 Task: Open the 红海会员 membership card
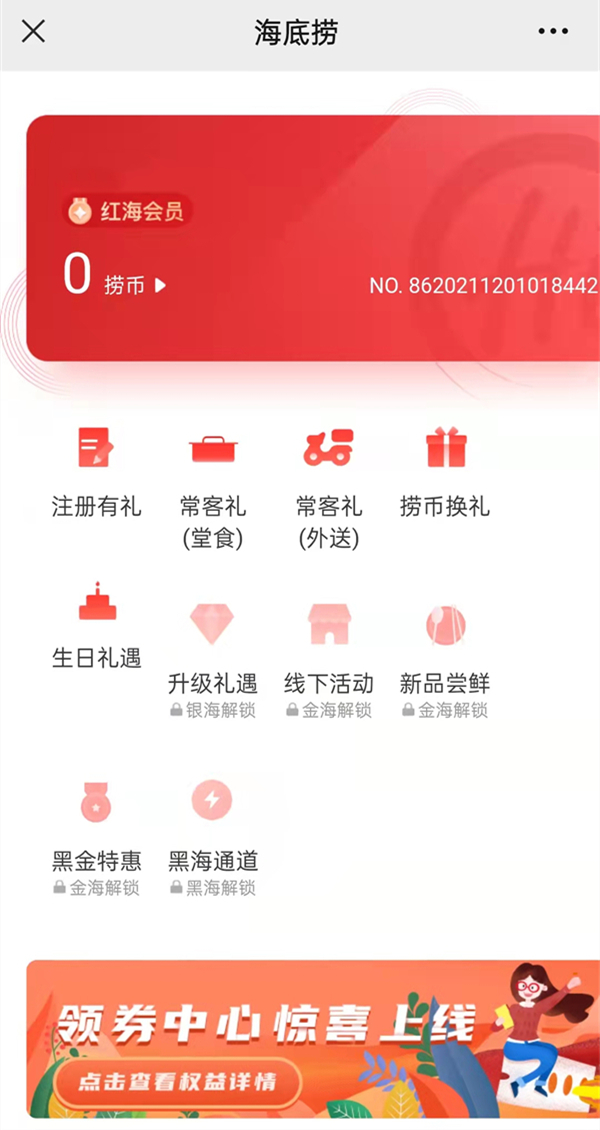(126, 211)
